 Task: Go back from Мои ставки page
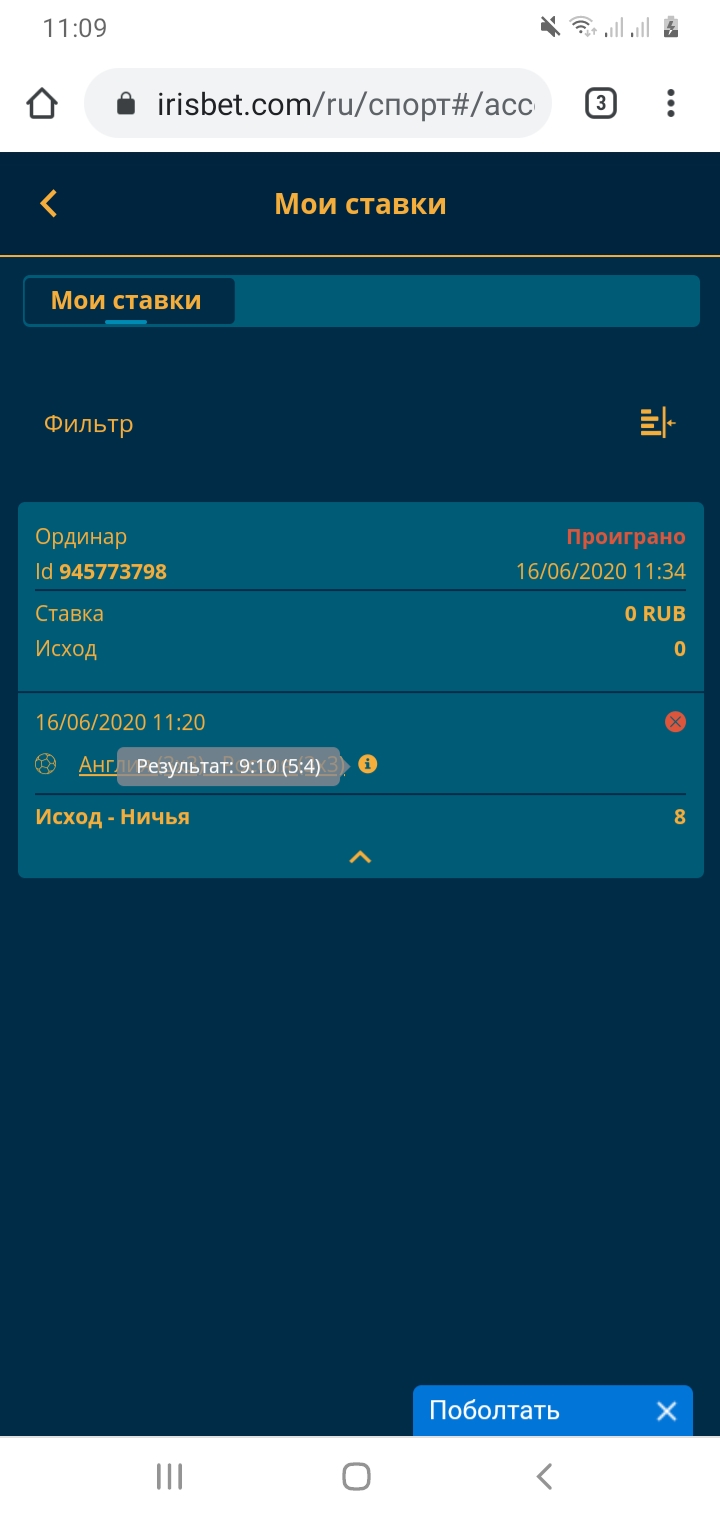click(x=48, y=204)
